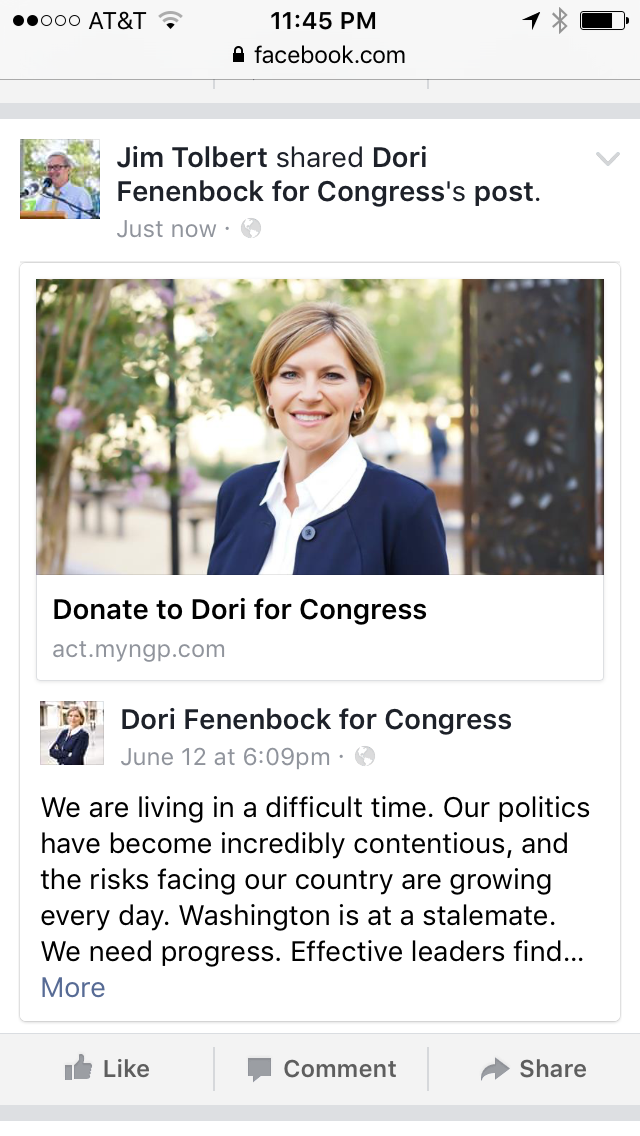
Task: Open the June 12 at 6:09pm timestamp
Action: tap(225, 757)
